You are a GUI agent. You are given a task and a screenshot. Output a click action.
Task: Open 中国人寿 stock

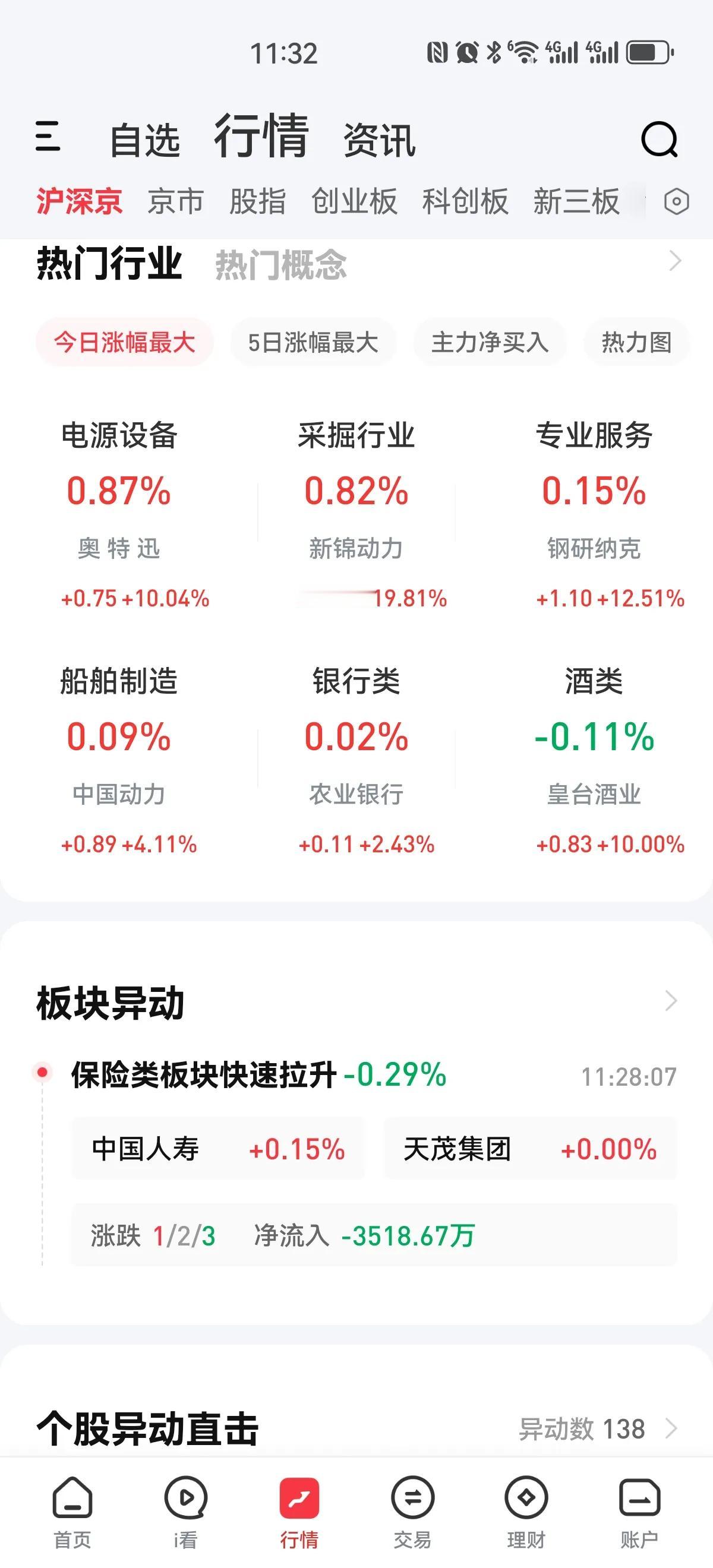(x=218, y=1149)
